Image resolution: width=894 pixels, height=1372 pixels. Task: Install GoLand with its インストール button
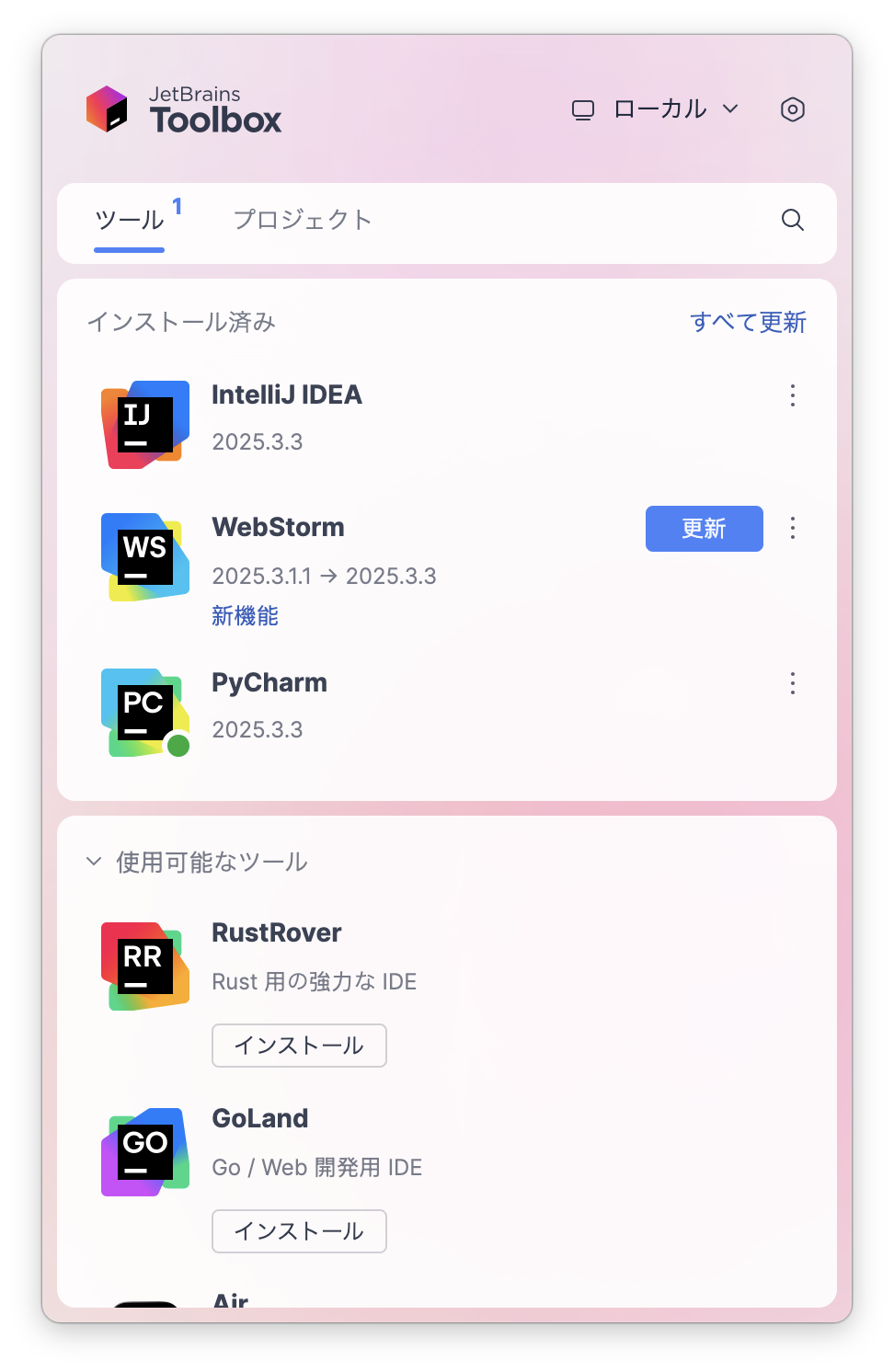tap(299, 1231)
